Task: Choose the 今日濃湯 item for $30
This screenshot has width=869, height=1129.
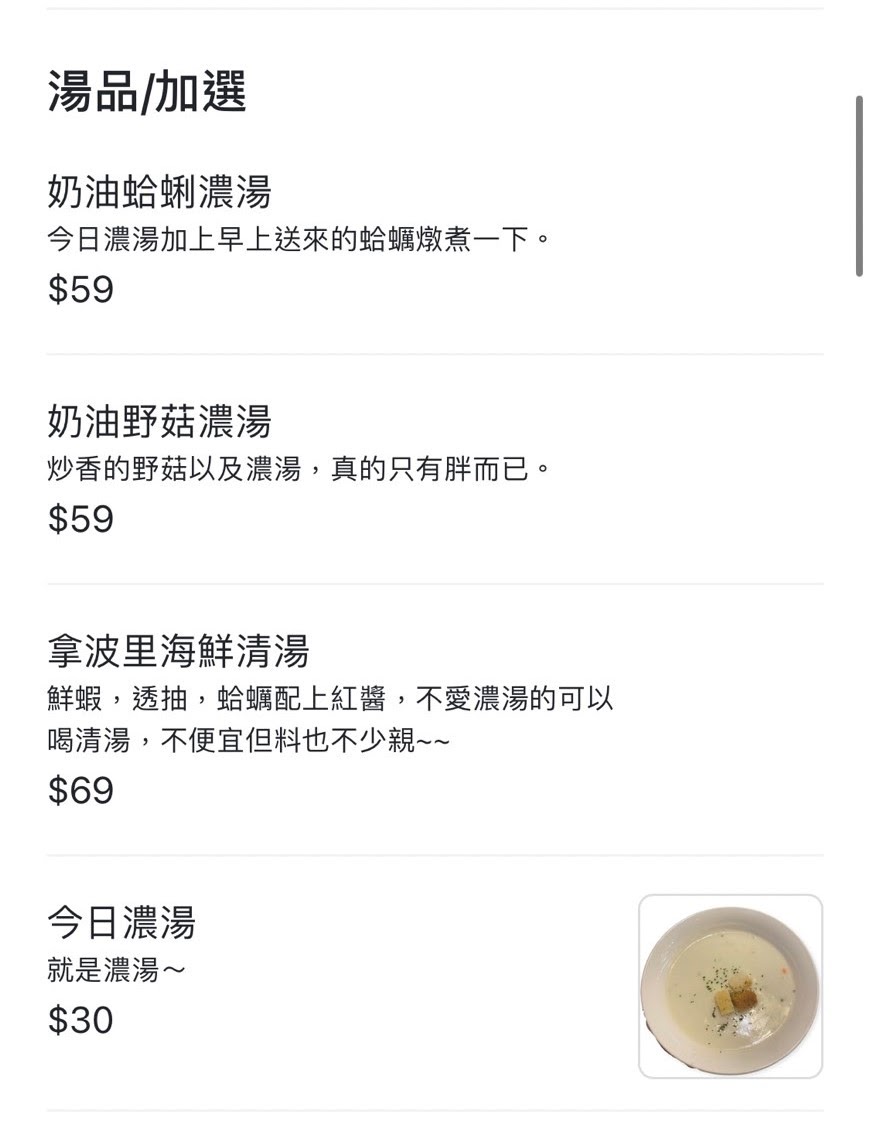Action: [x=122, y=922]
